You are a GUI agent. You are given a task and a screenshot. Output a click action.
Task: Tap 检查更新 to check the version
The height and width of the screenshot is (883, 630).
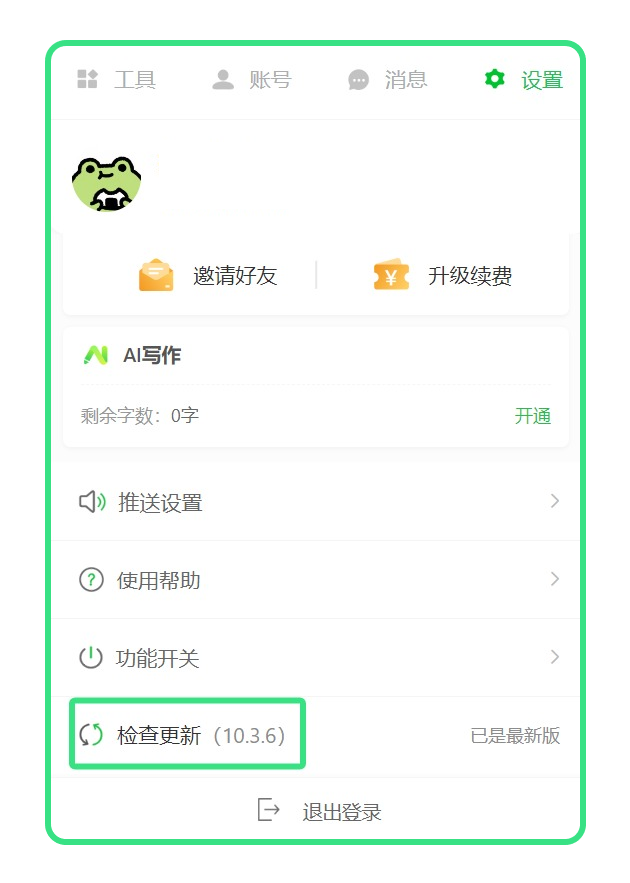pyautogui.click(x=187, y=735)
